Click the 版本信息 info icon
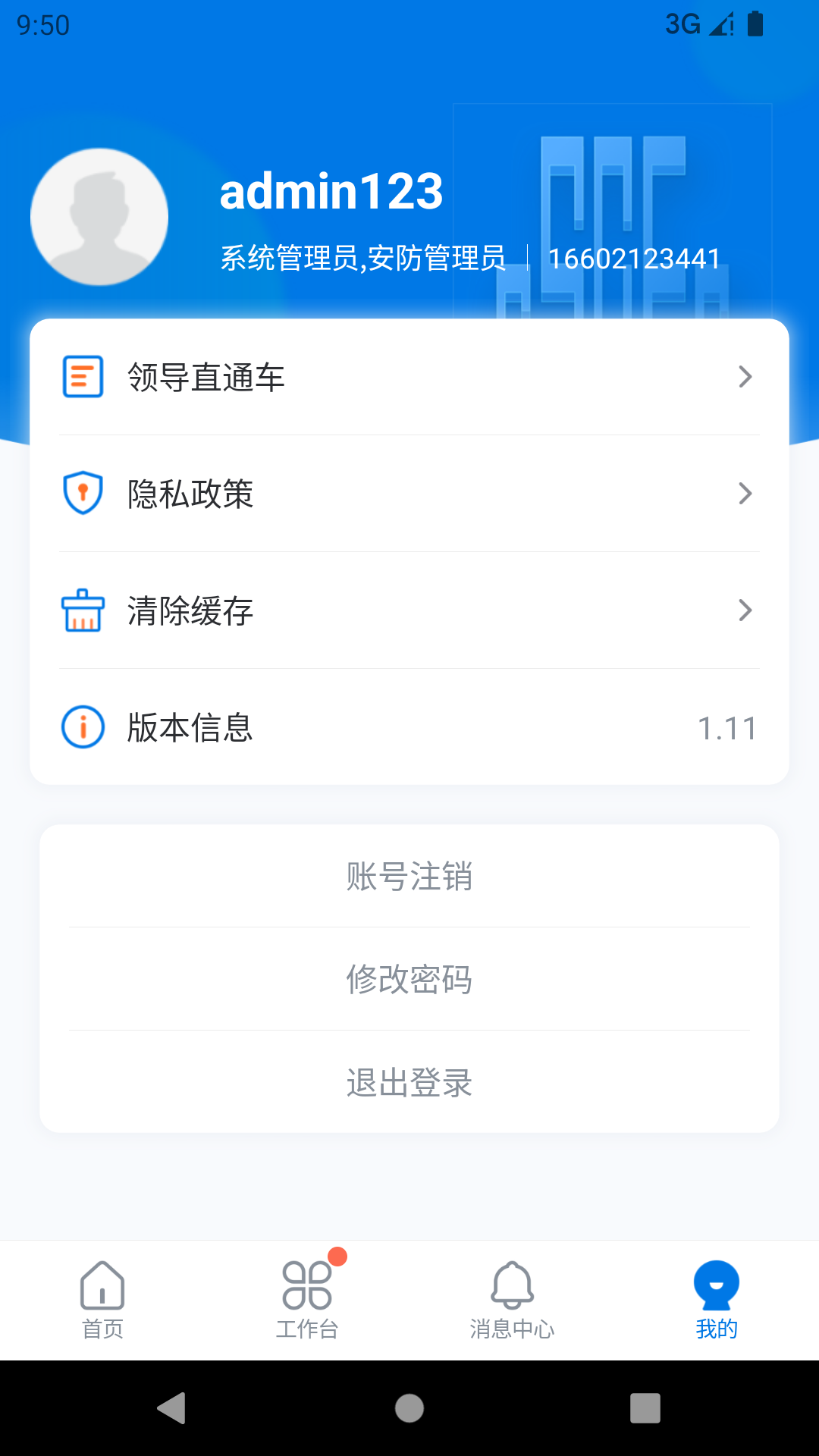Viewport: 819px width, 1456px height. [x=82, y=726]
